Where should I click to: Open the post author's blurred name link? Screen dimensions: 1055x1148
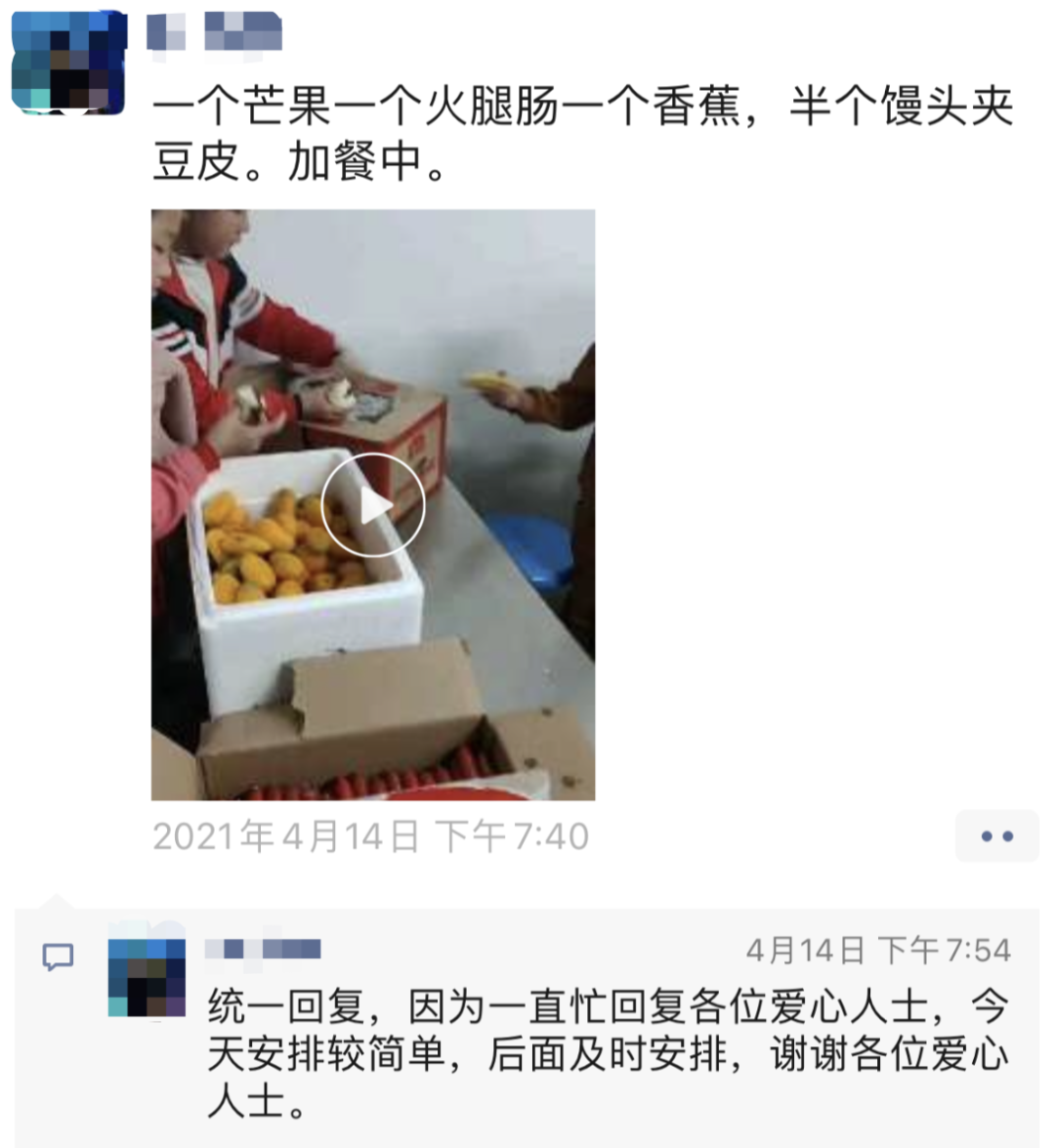215,33
